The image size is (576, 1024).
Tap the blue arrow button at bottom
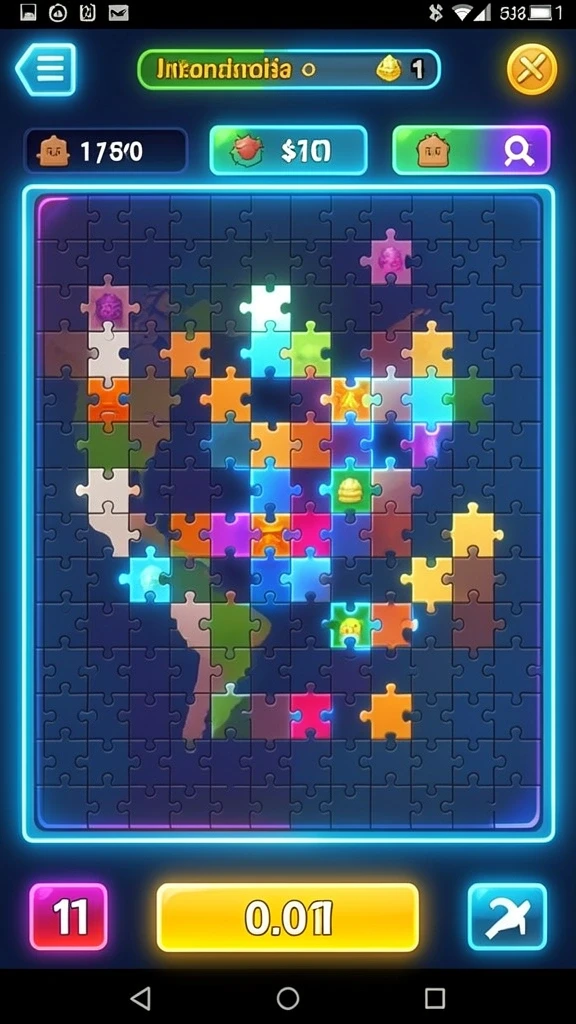(507, 917)
